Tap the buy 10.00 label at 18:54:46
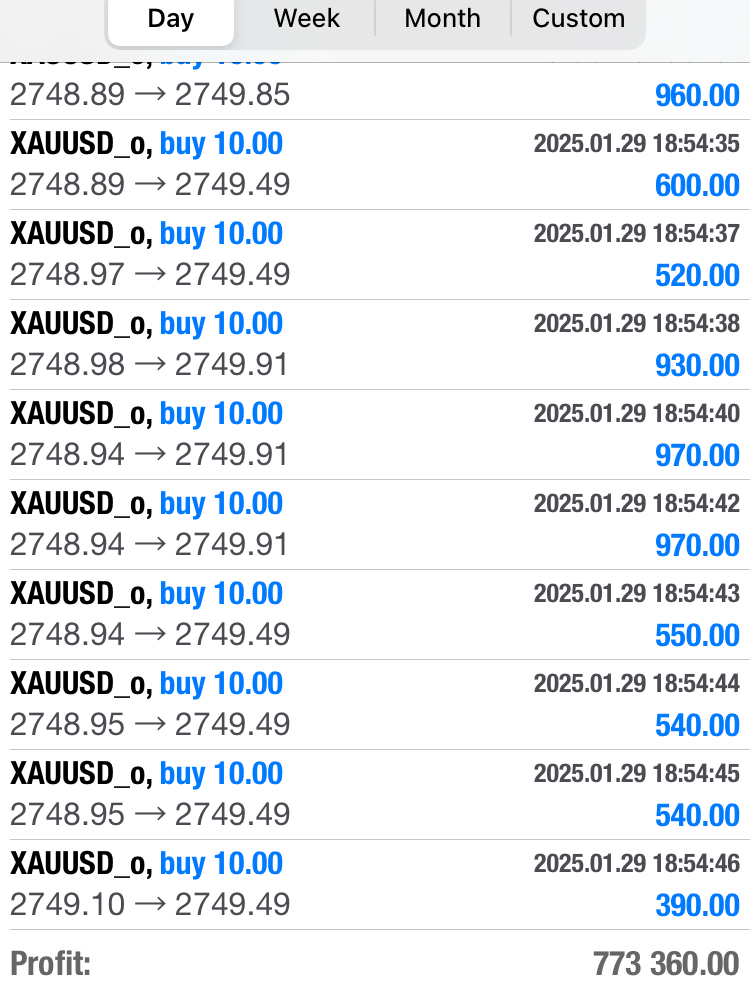 [221, 863]
